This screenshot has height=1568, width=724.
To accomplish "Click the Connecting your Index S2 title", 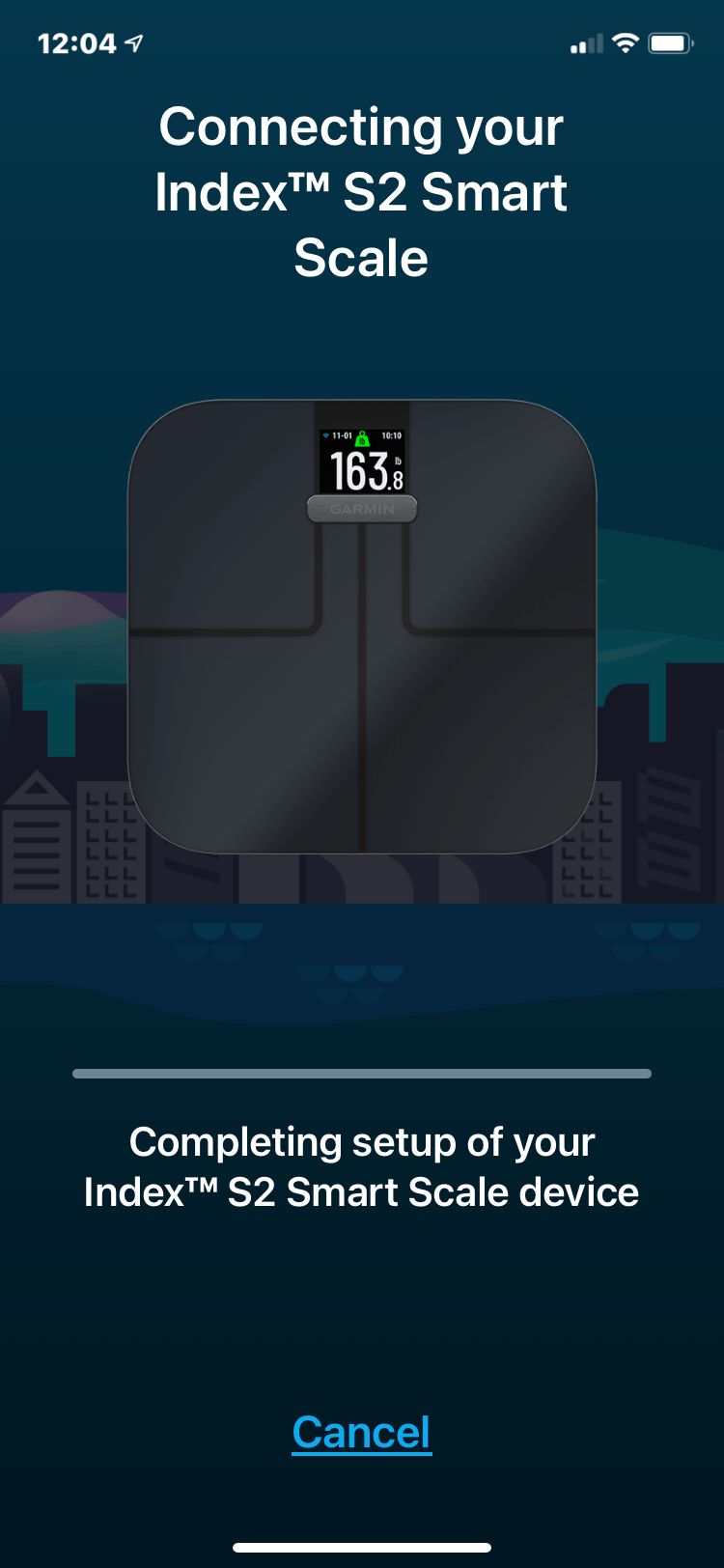I will click(362, 191).
